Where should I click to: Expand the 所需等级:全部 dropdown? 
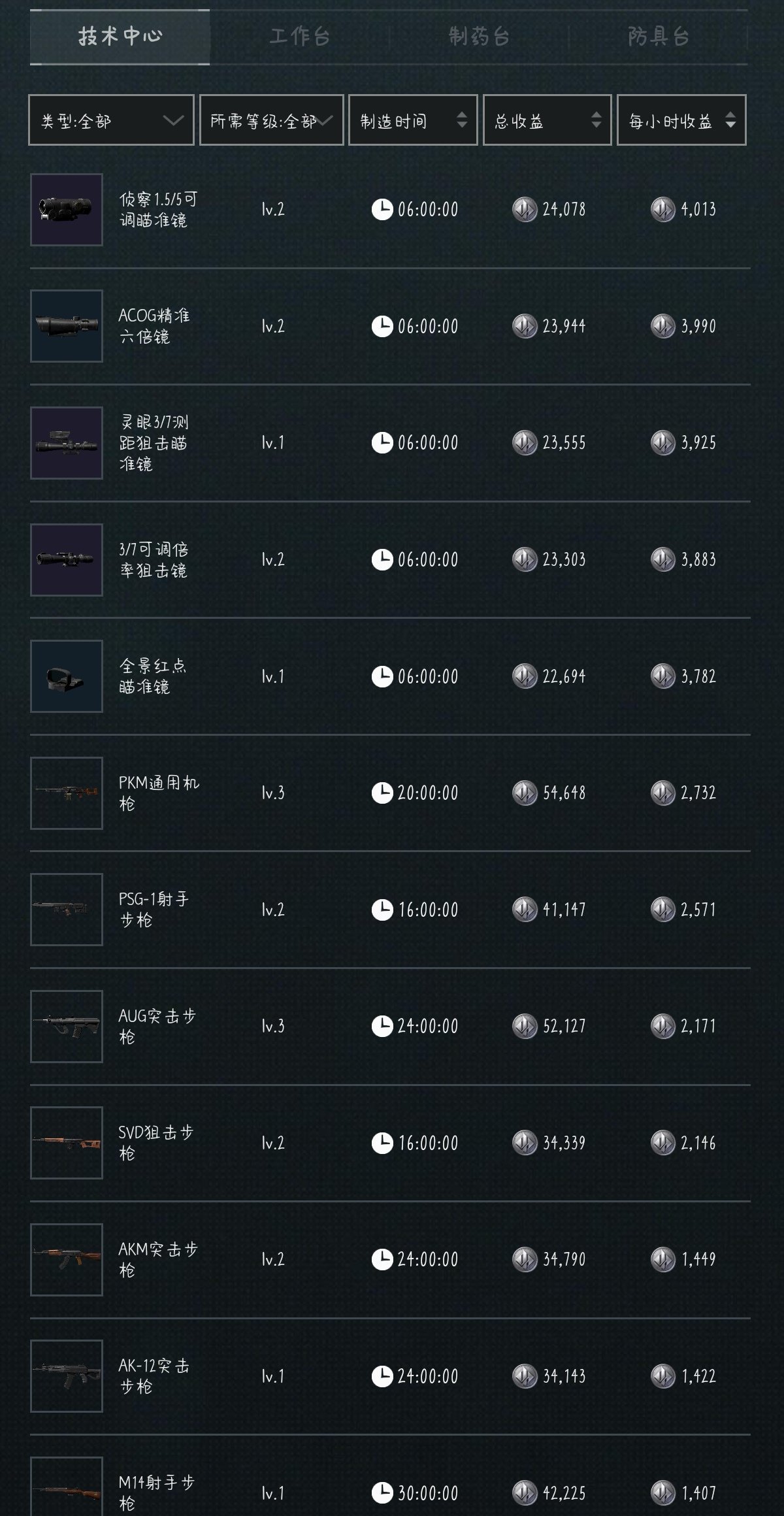click(271, 120)
